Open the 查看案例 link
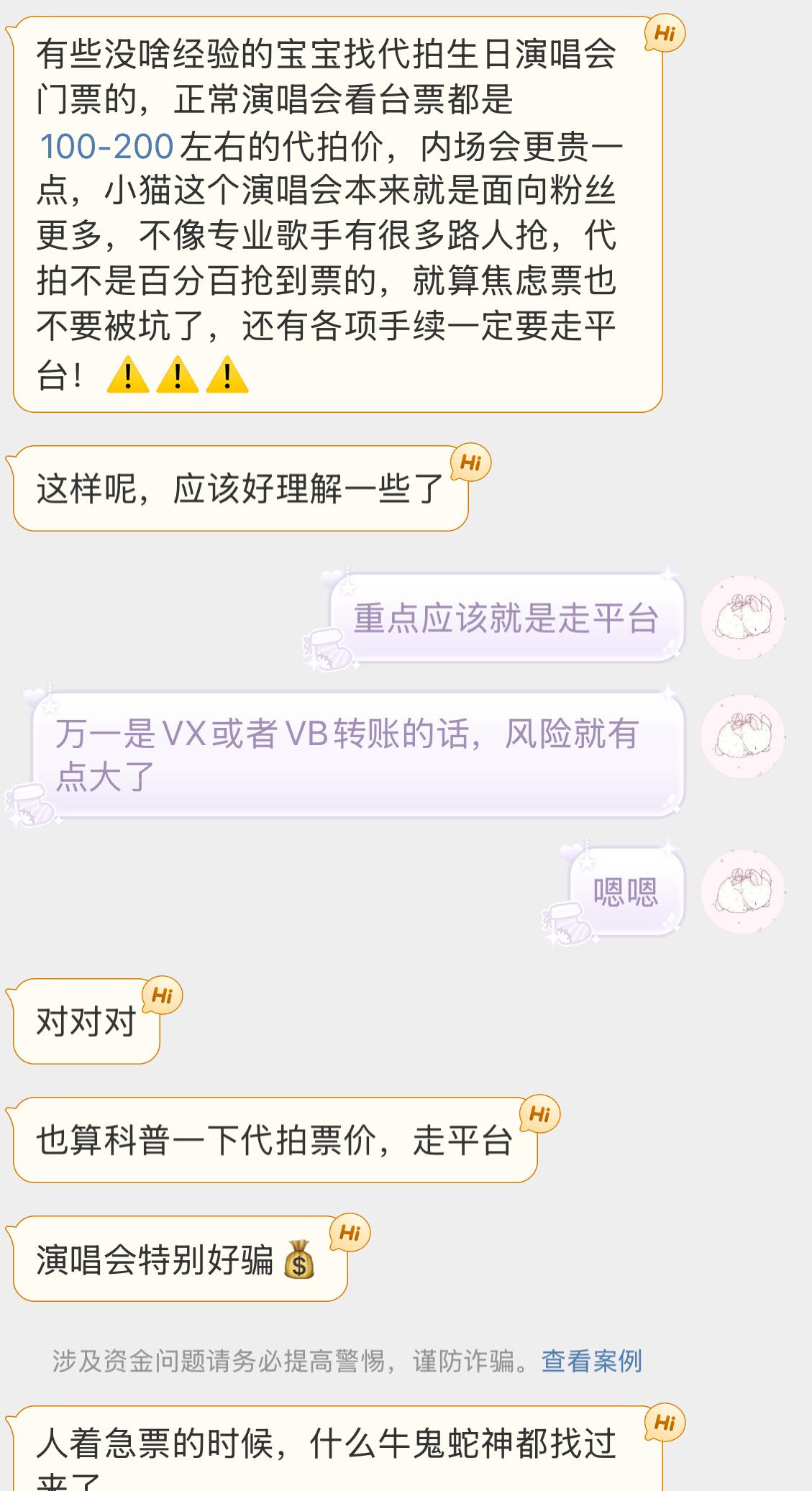Image resolution: width=812 pixels, height=1491 pixels. coord(591,1361)
